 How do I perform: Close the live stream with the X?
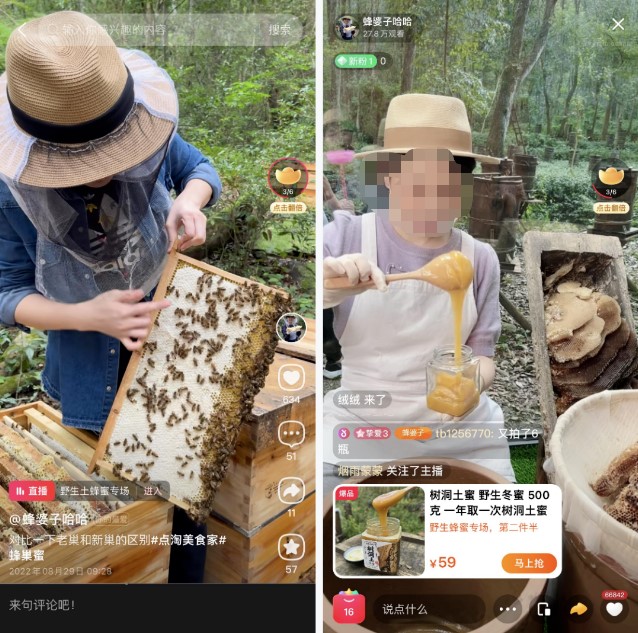[x=617, y=24]
